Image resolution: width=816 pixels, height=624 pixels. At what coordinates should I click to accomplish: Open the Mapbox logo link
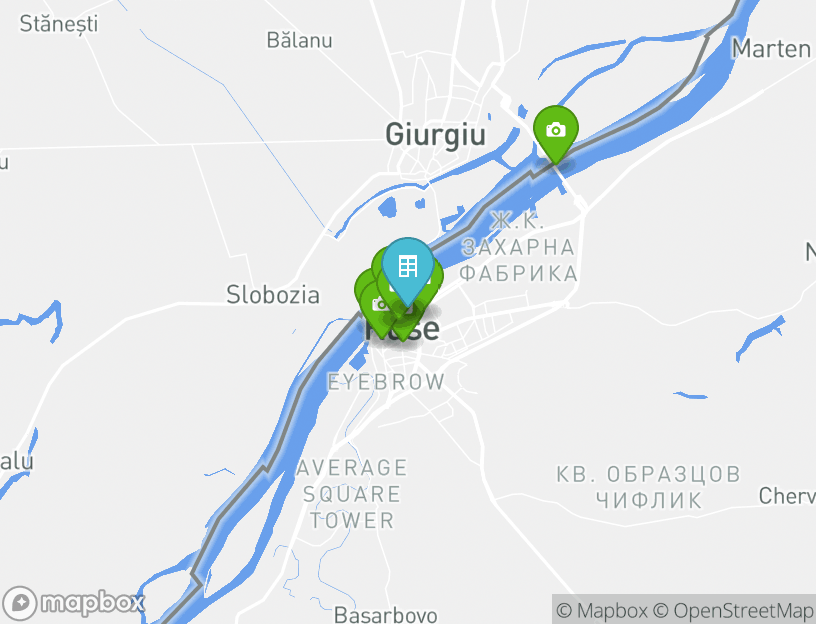(75, 603)
